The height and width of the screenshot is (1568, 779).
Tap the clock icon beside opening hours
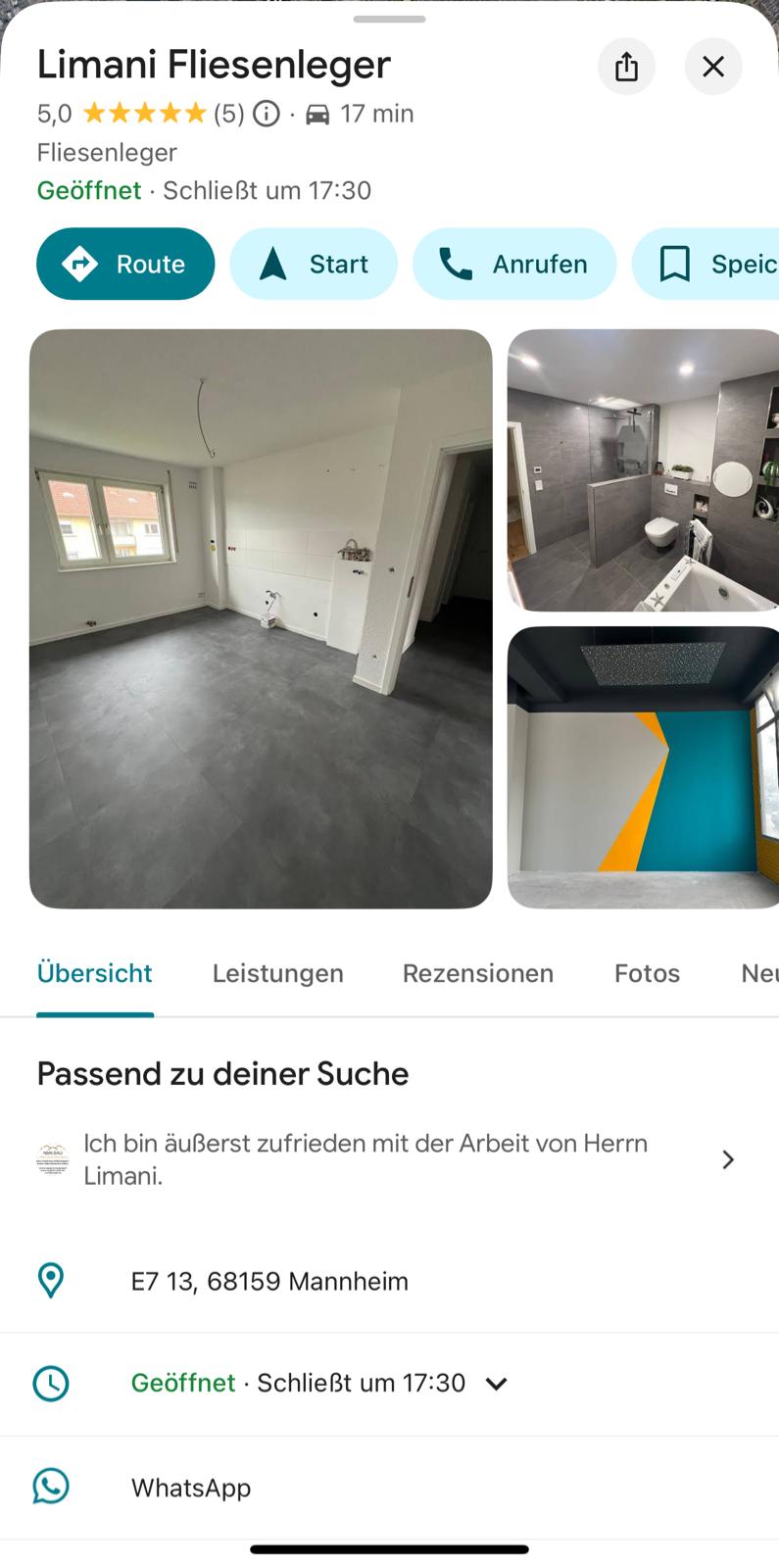[51, 1383]
